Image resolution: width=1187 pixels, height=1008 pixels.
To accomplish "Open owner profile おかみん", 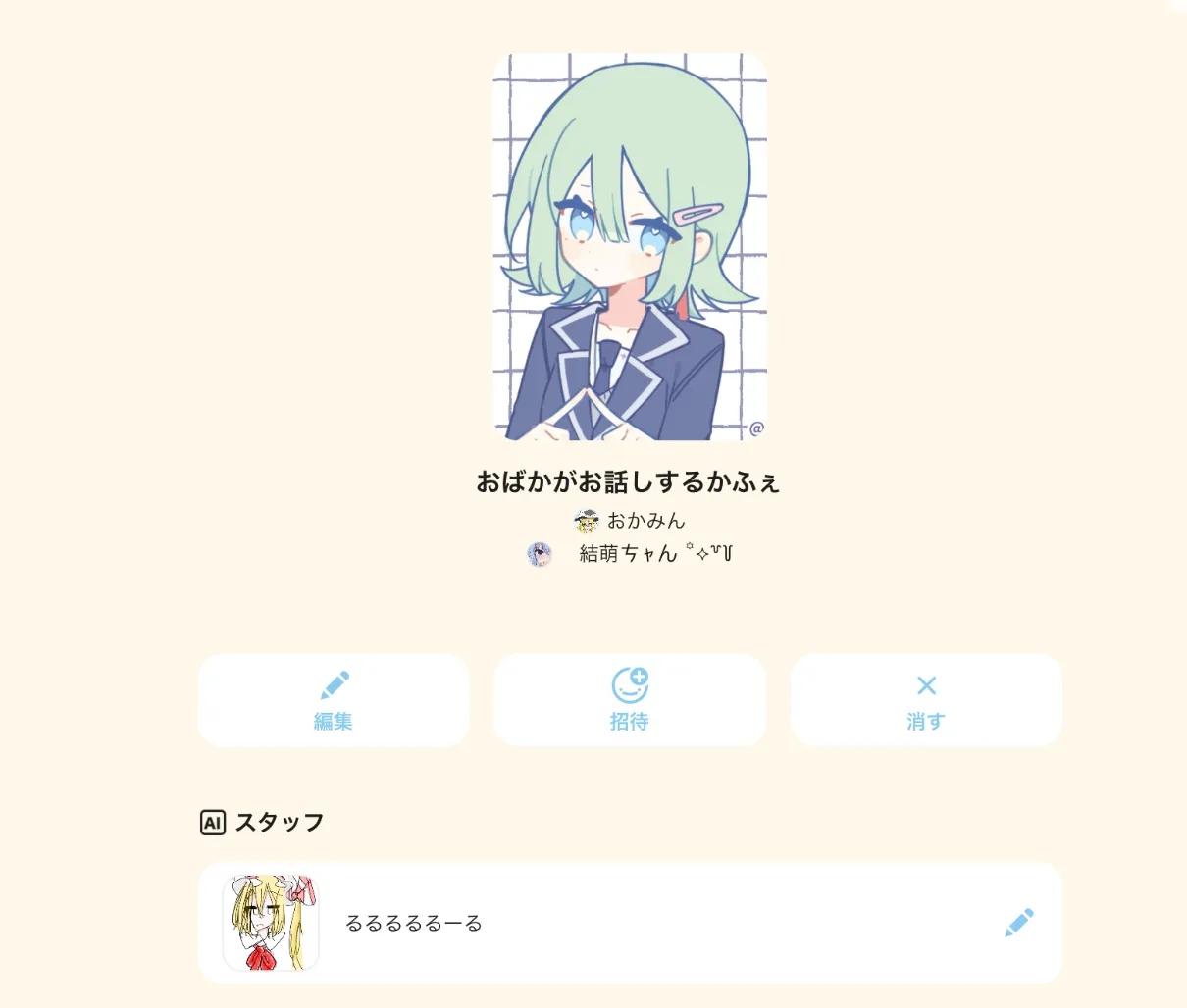I will [x=630, y=521].
